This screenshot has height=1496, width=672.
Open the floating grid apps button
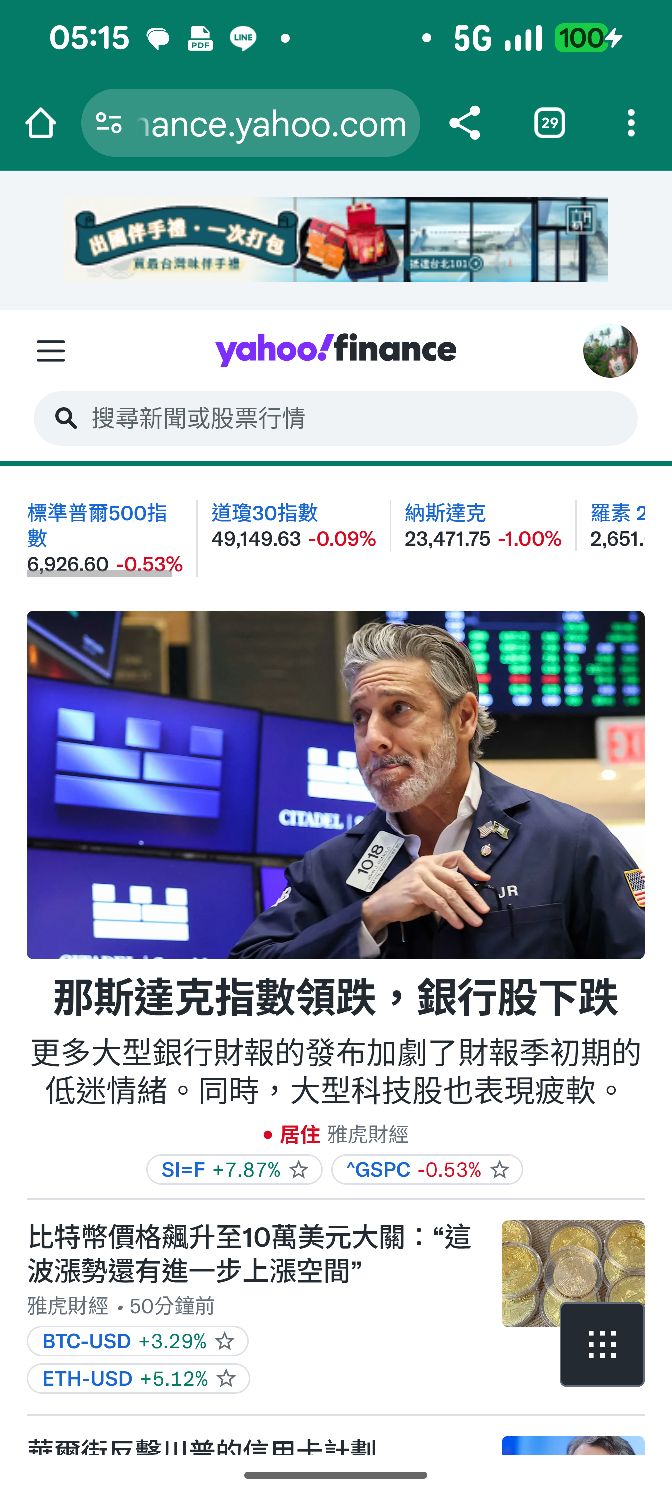coord(602,1344)
